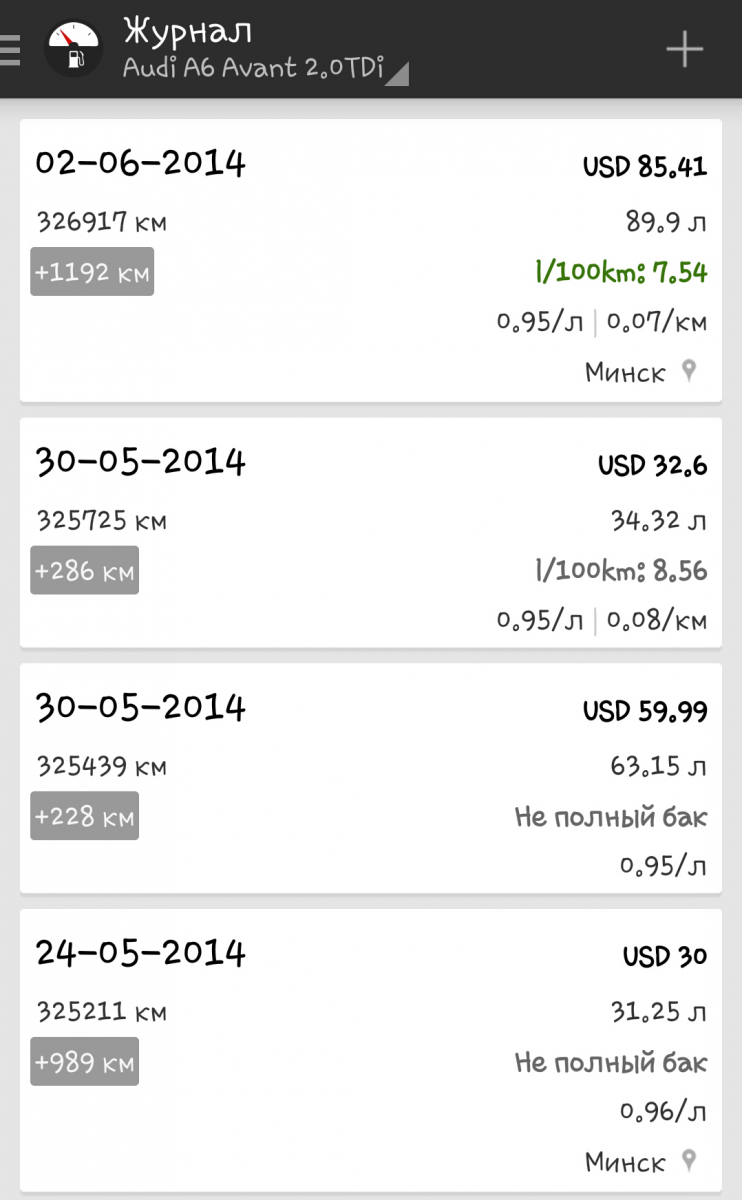Add a new fuel log entry
The image size is (742, 1200).
685,49
